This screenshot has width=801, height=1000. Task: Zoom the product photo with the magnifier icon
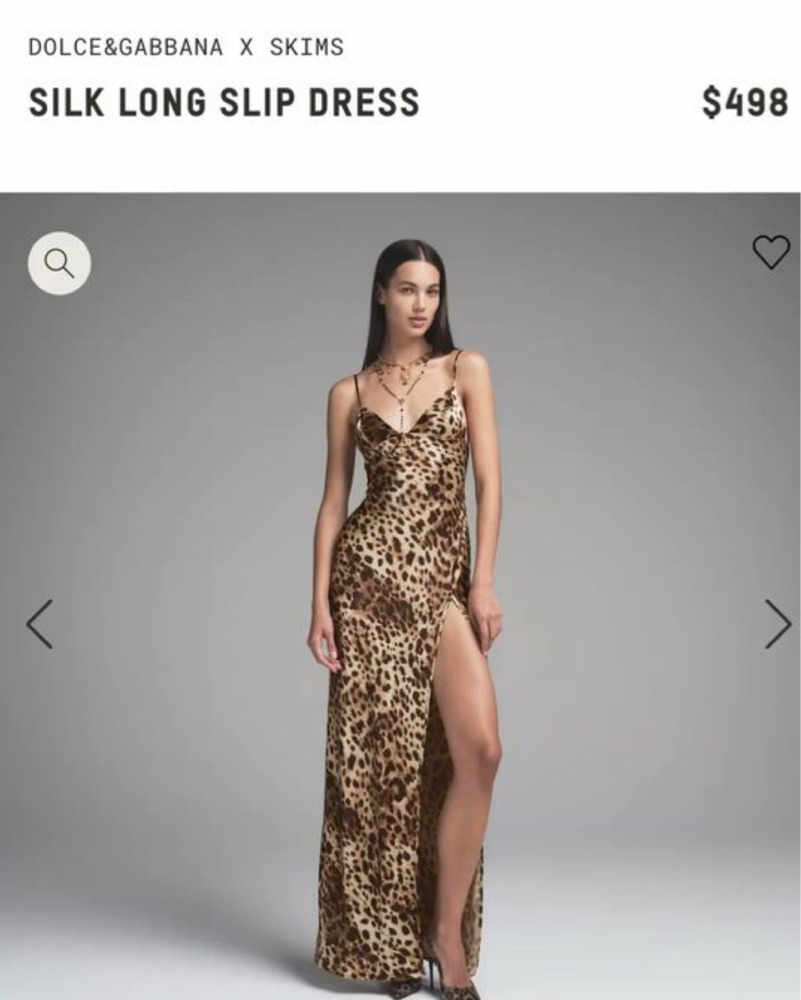[x=59, y=263]
